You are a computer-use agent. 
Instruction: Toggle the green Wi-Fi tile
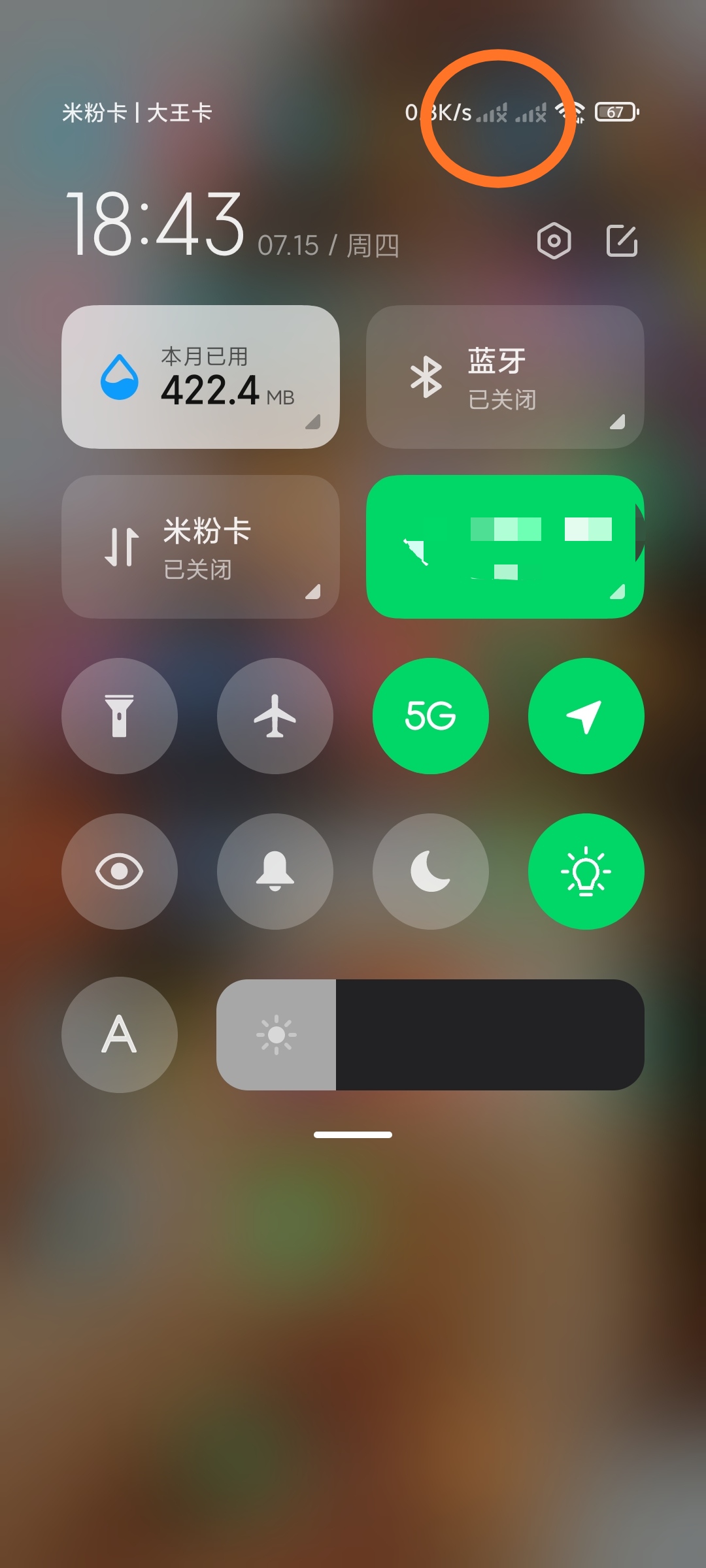pyautogui.click(x=505, y=547)
